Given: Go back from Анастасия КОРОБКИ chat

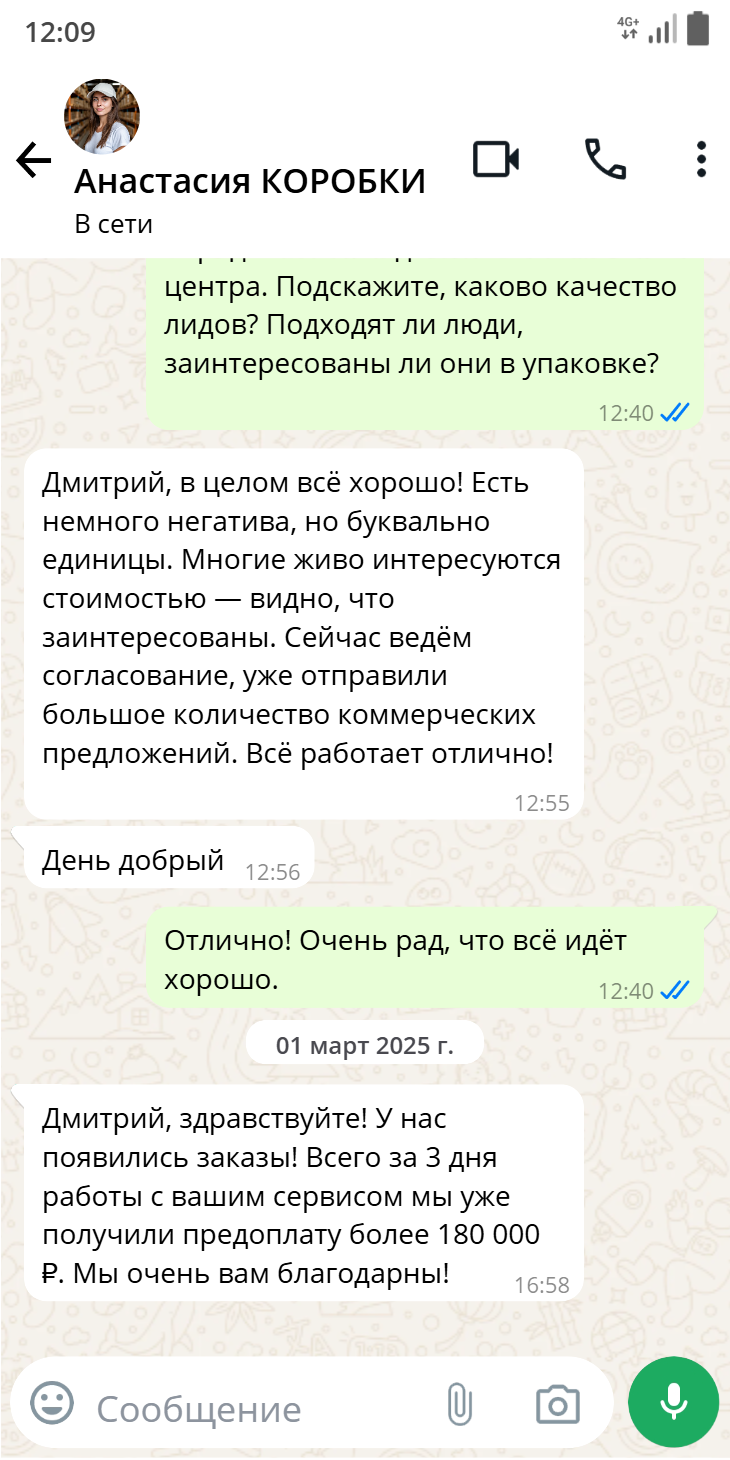Looking at the screenshot, I should (33, 160).
